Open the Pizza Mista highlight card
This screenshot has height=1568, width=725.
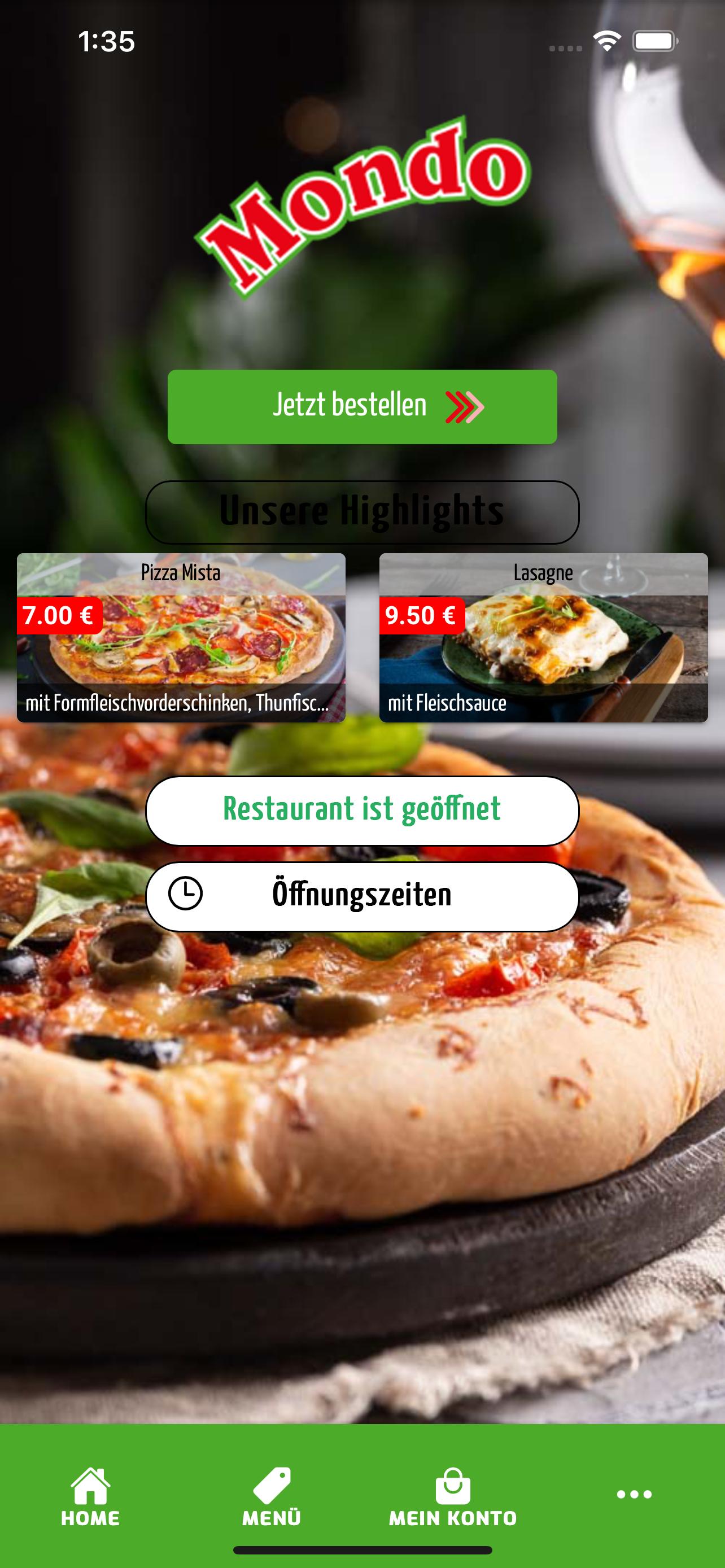181,637
